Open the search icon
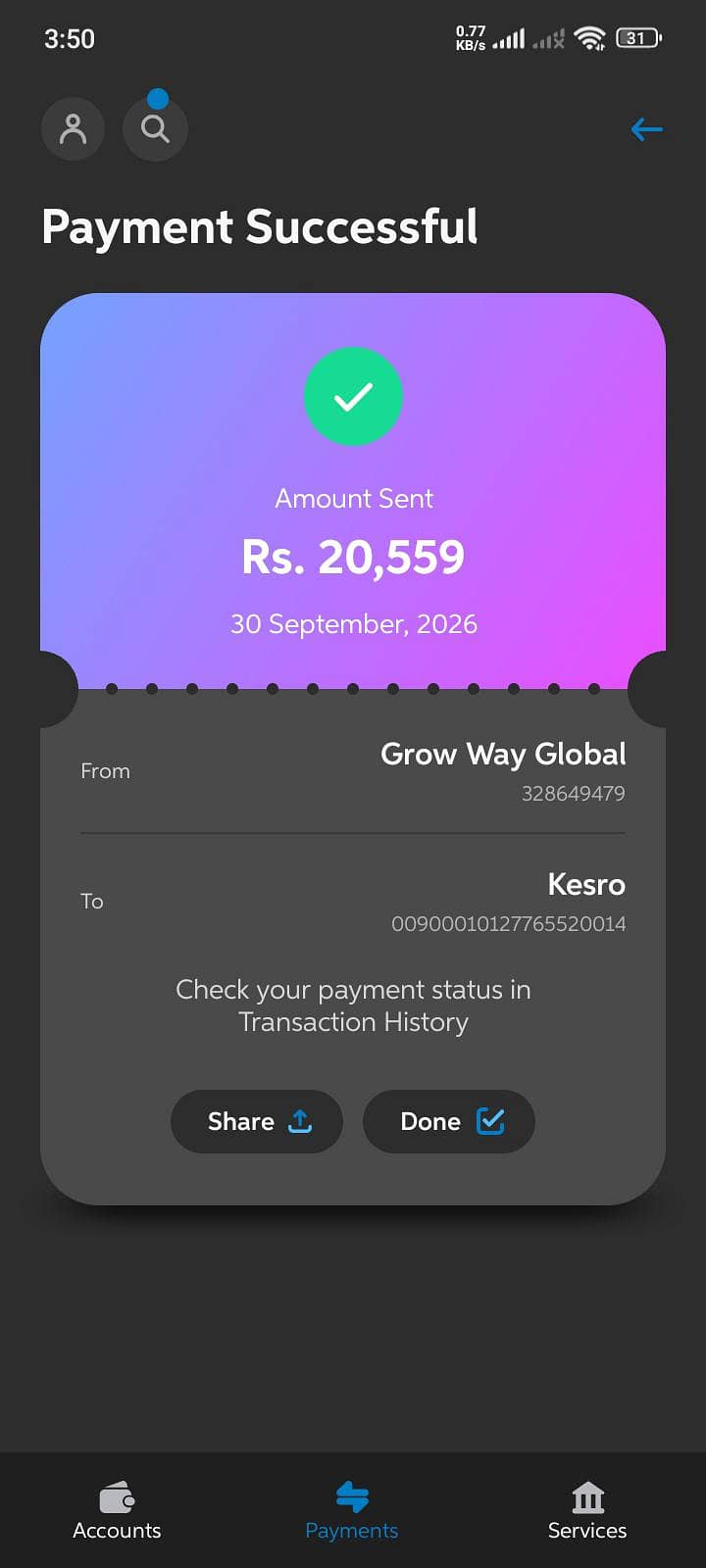Screen dimensions: 706x1568 pos(155,128)
